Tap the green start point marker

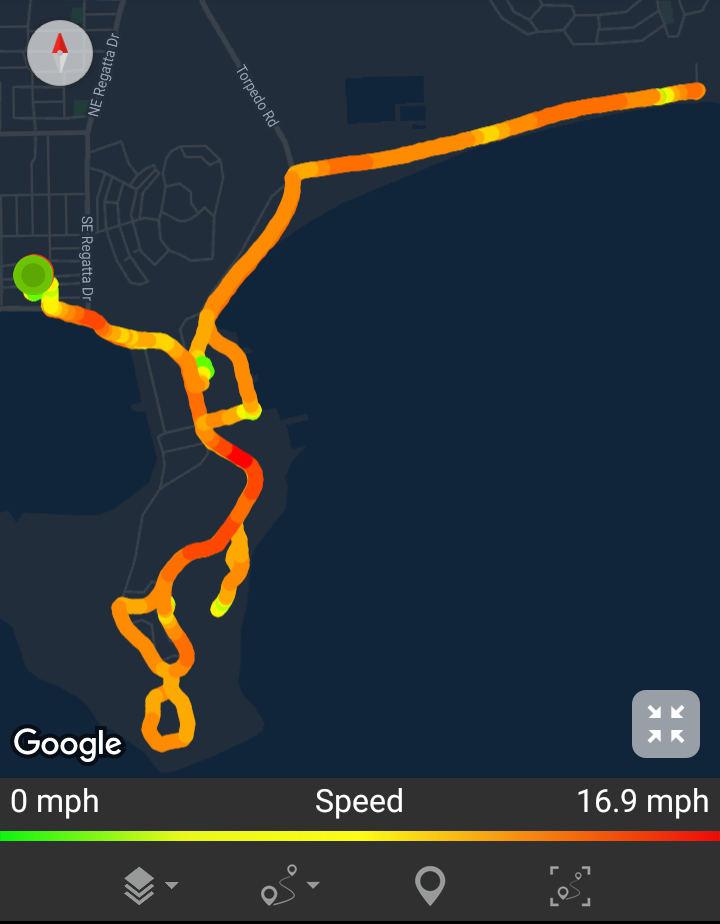[34, 274]
